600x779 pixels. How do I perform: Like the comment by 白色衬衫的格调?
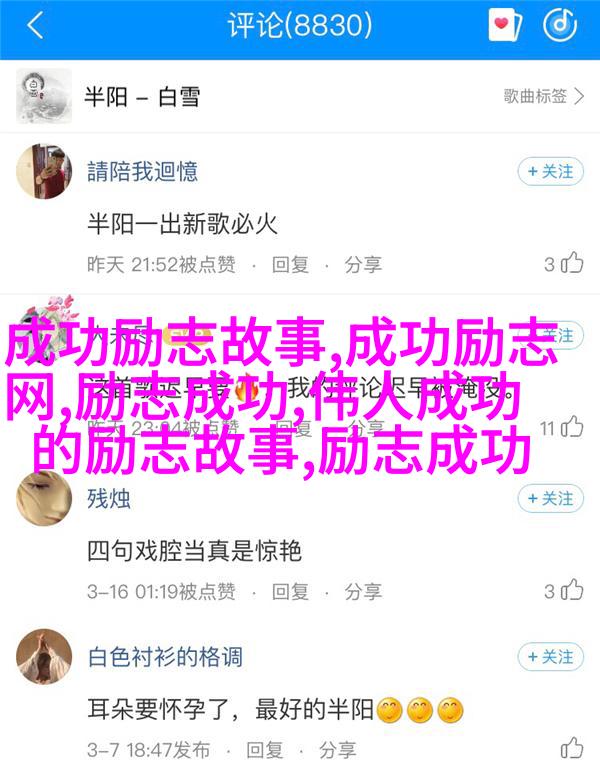pyautogui.click(x=570, y=749)
